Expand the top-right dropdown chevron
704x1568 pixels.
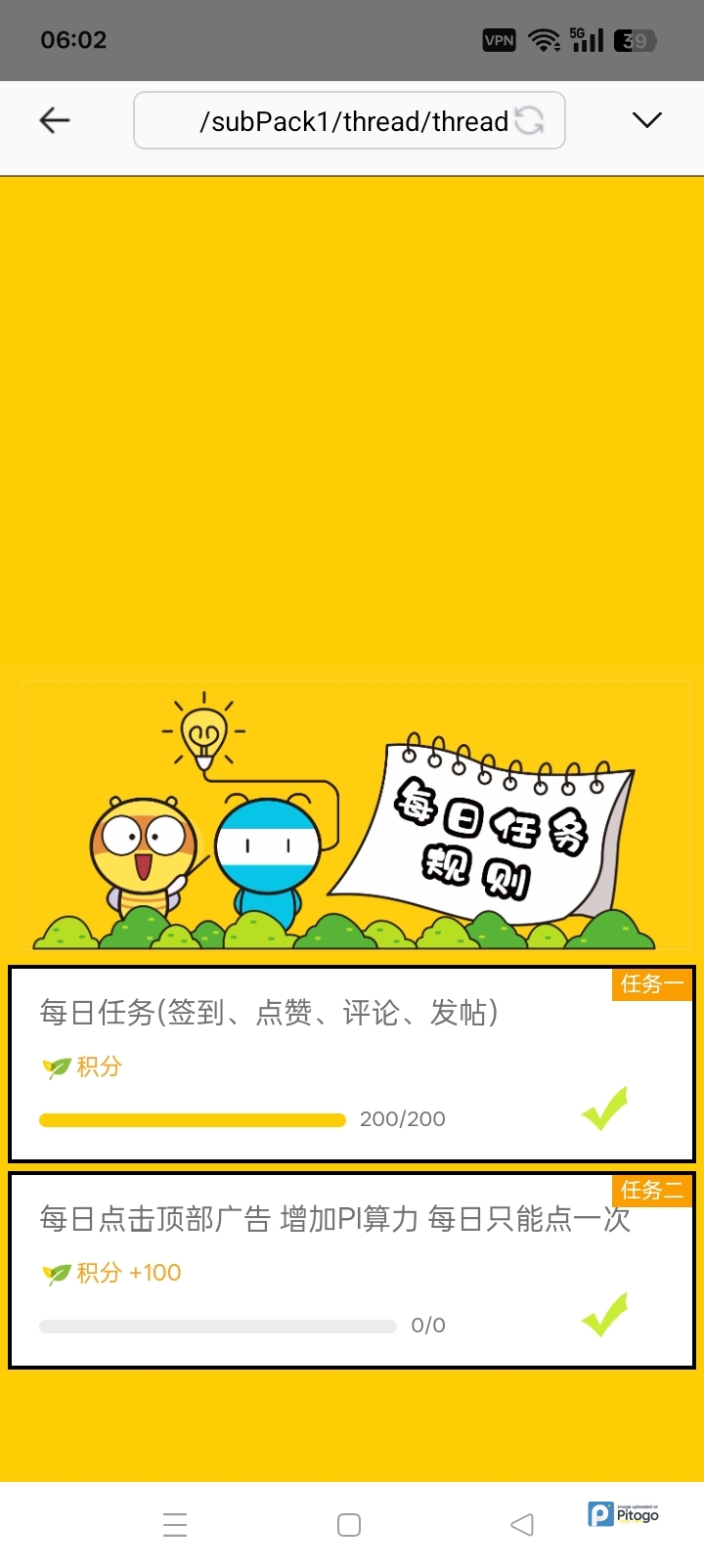[647, 120]
